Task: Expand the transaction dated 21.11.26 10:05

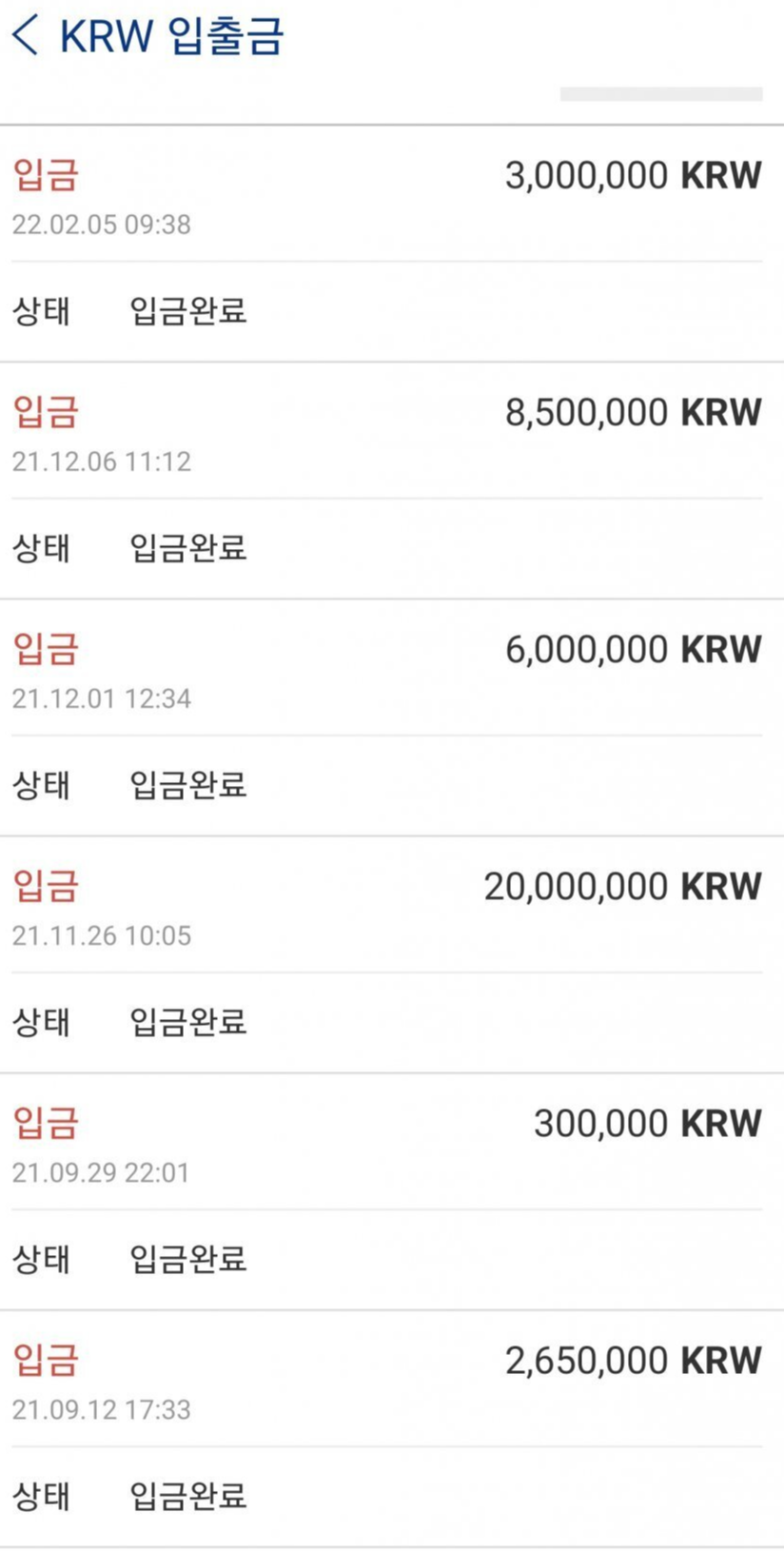Action: point(100,934)
